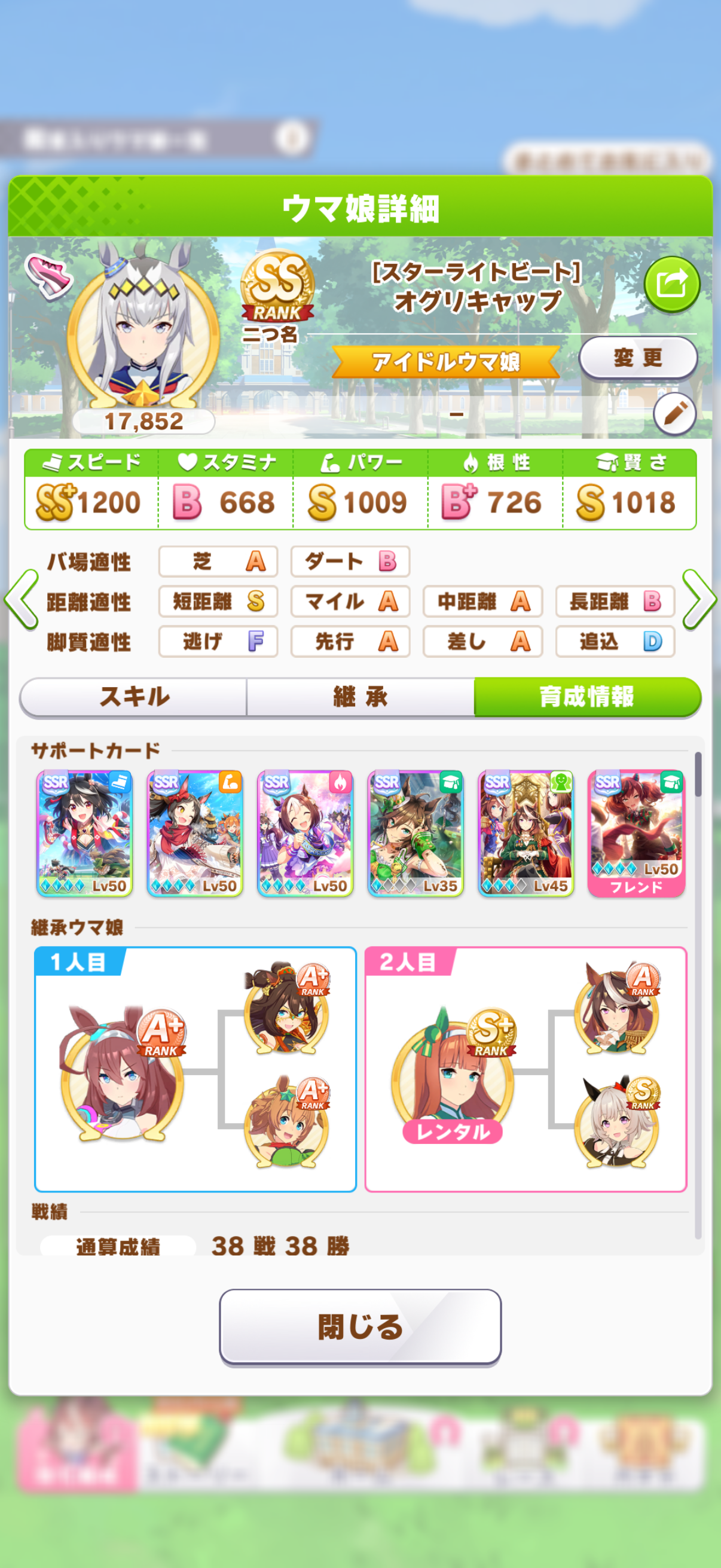
Task: Open the フレンド support card
Action: point(637,833)
